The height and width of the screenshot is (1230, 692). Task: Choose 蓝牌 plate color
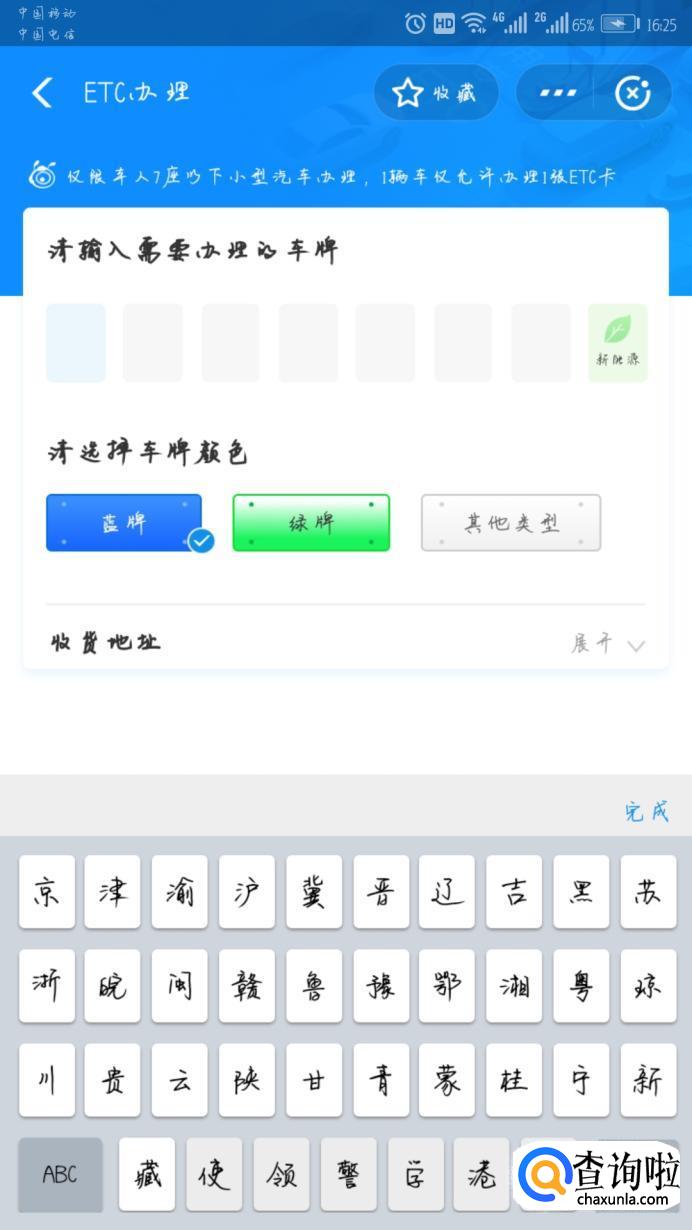click(124, 523)
